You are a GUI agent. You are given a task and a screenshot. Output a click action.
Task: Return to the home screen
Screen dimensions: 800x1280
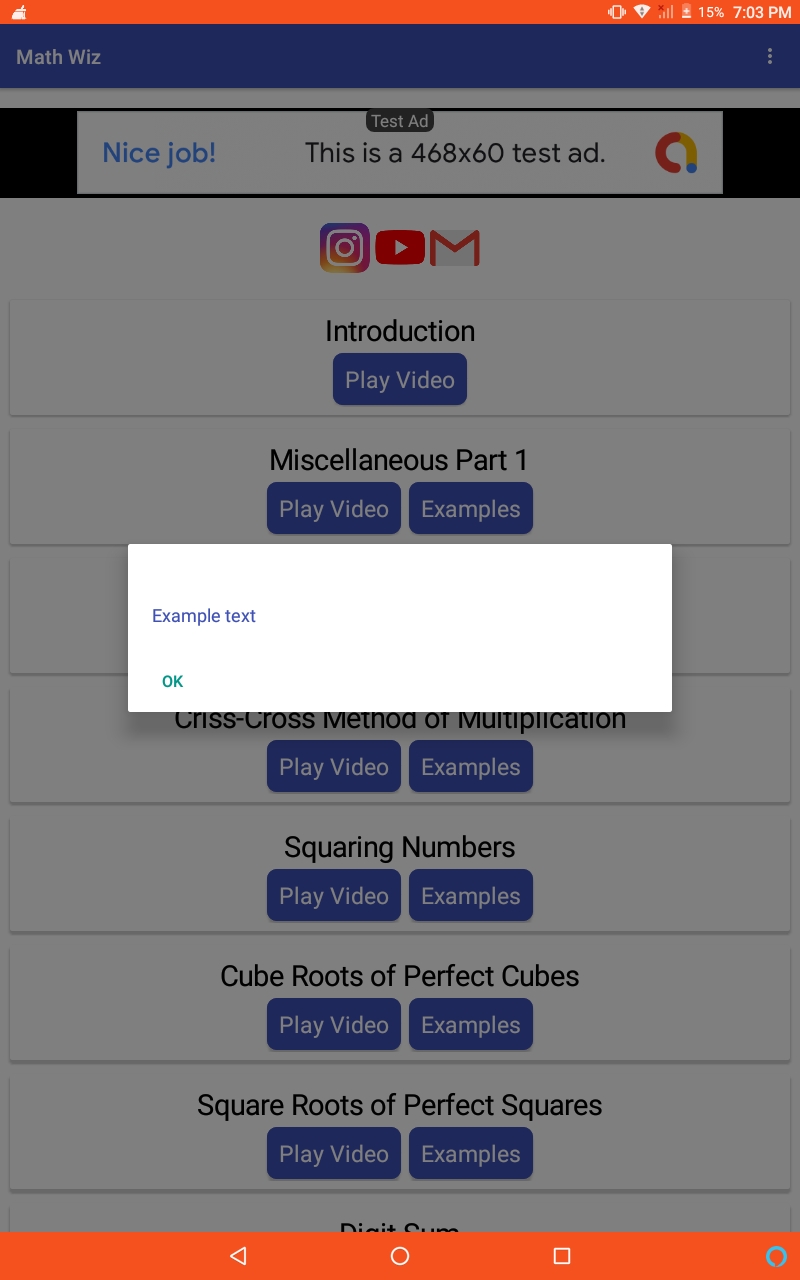tap(400, 1256)
